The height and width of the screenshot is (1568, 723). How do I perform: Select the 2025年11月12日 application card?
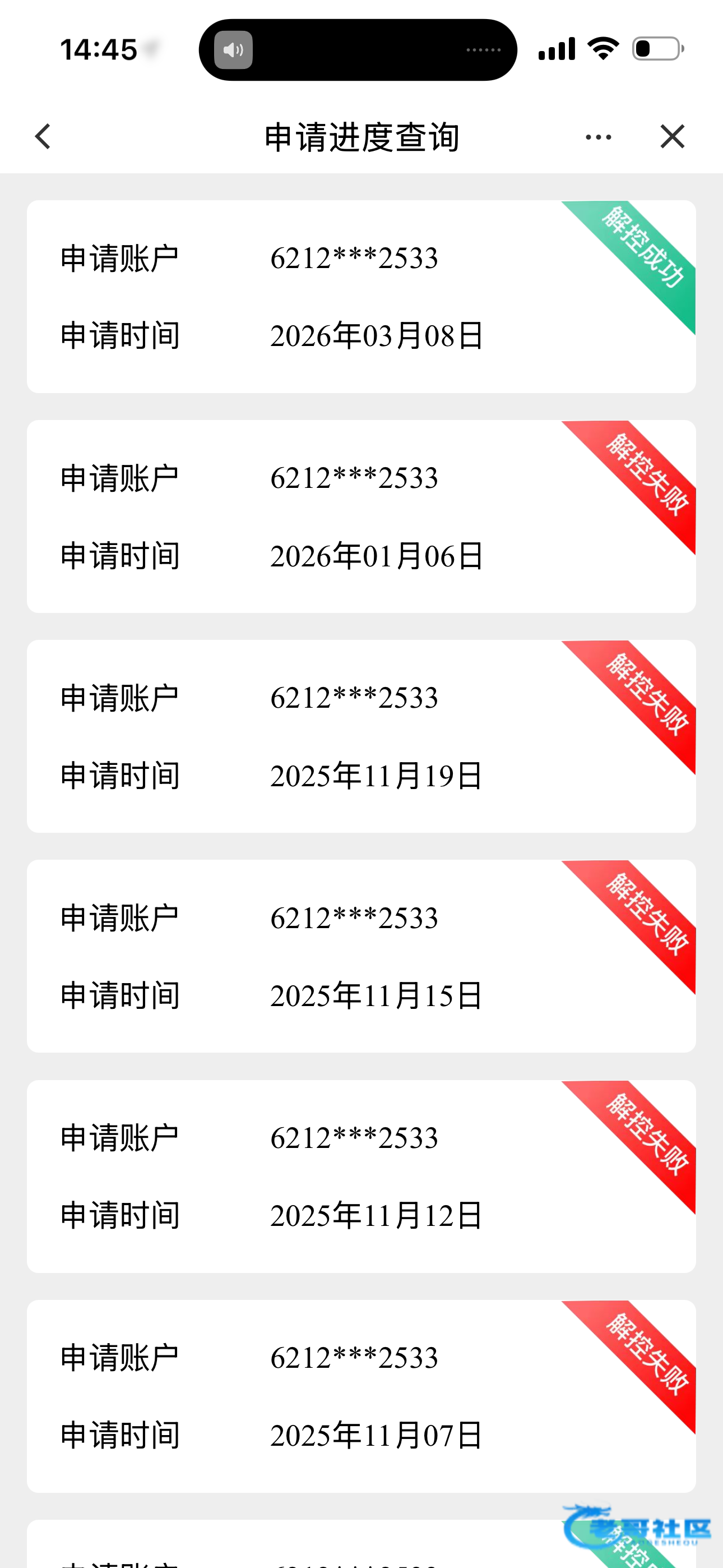tap(361, 1176)
